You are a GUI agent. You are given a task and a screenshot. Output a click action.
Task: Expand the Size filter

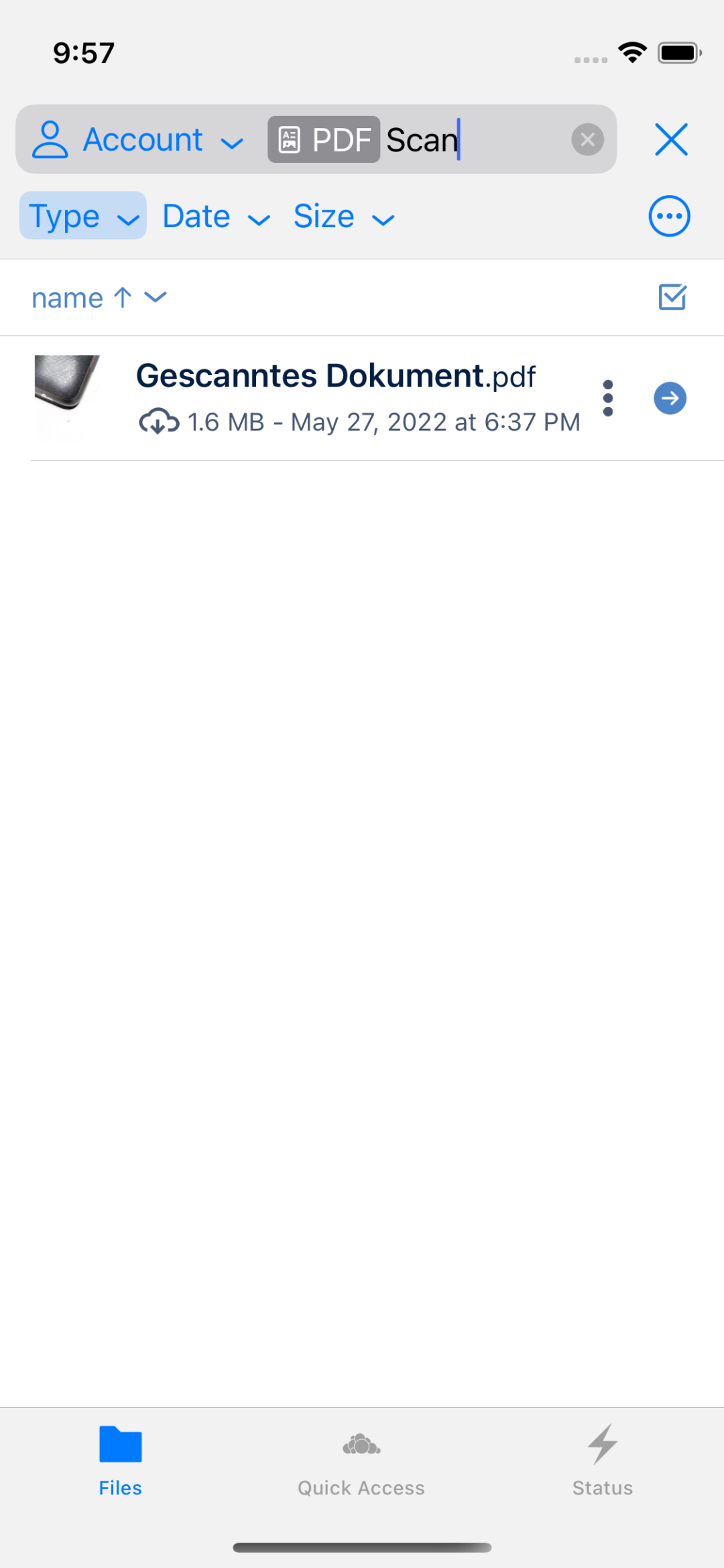344,216
